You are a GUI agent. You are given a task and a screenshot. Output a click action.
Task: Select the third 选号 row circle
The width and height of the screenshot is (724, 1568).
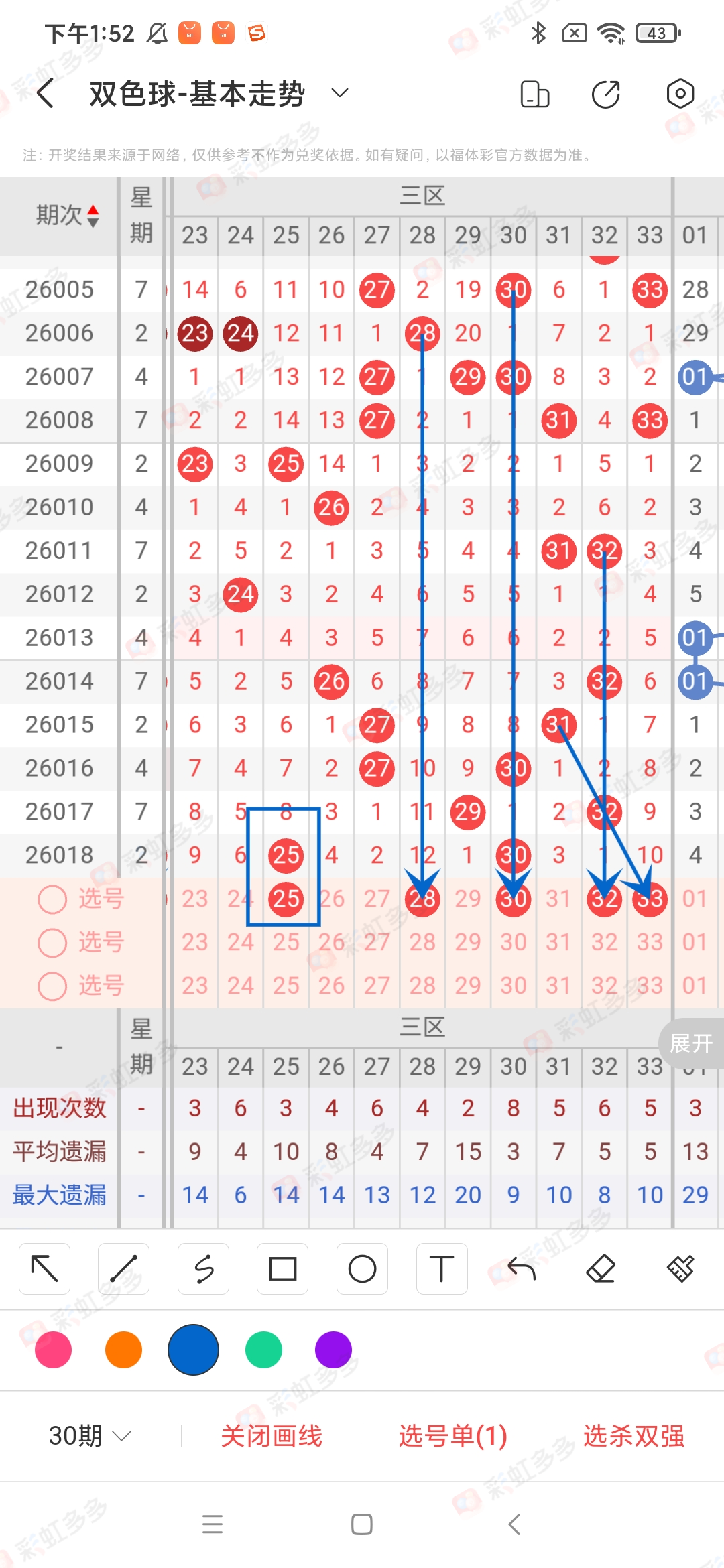pyautogui.click(x=52, y=986)
